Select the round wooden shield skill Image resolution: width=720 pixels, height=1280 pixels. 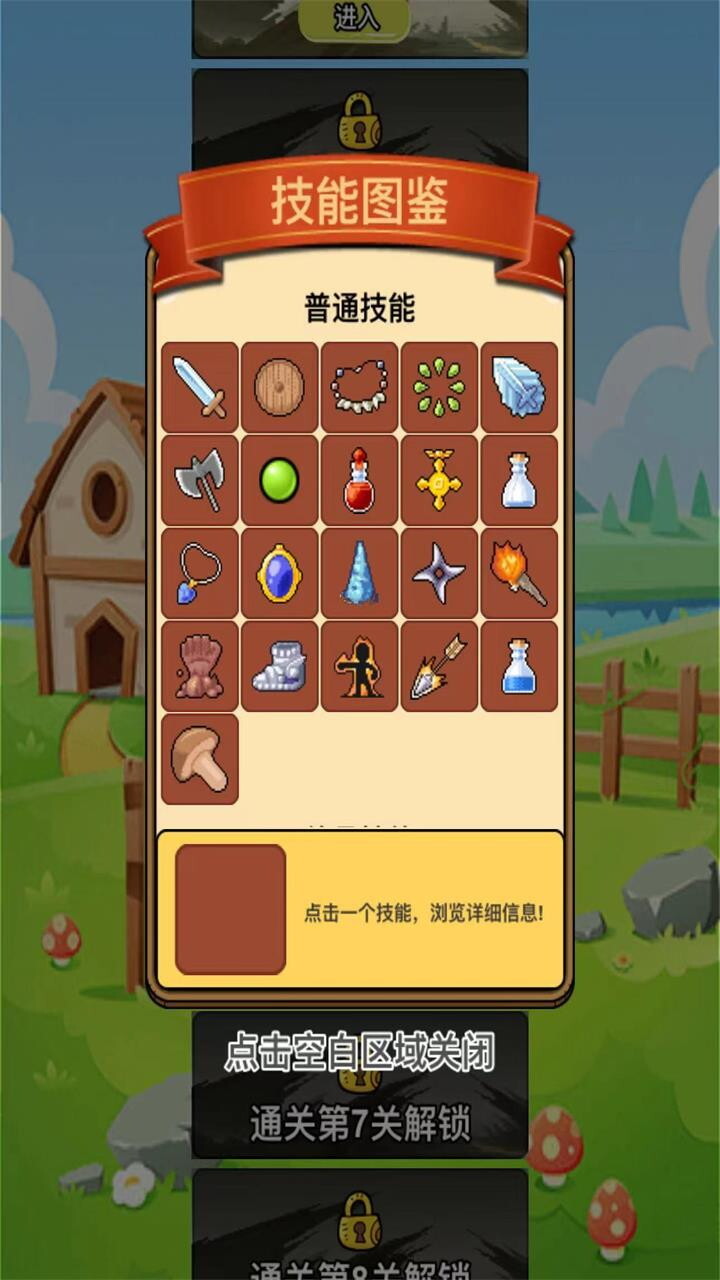pos(280,387)
